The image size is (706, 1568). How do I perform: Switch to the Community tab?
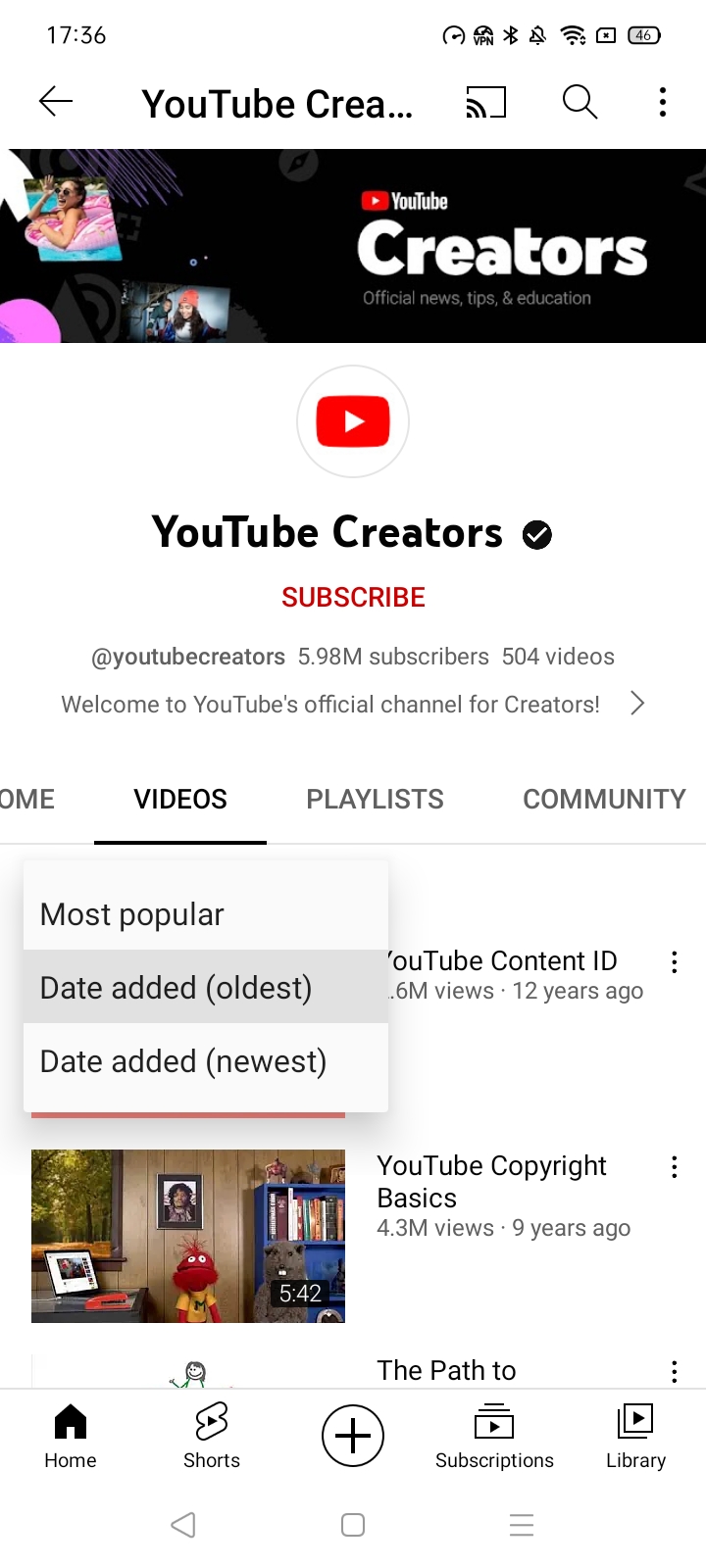(x=604, y=799)
